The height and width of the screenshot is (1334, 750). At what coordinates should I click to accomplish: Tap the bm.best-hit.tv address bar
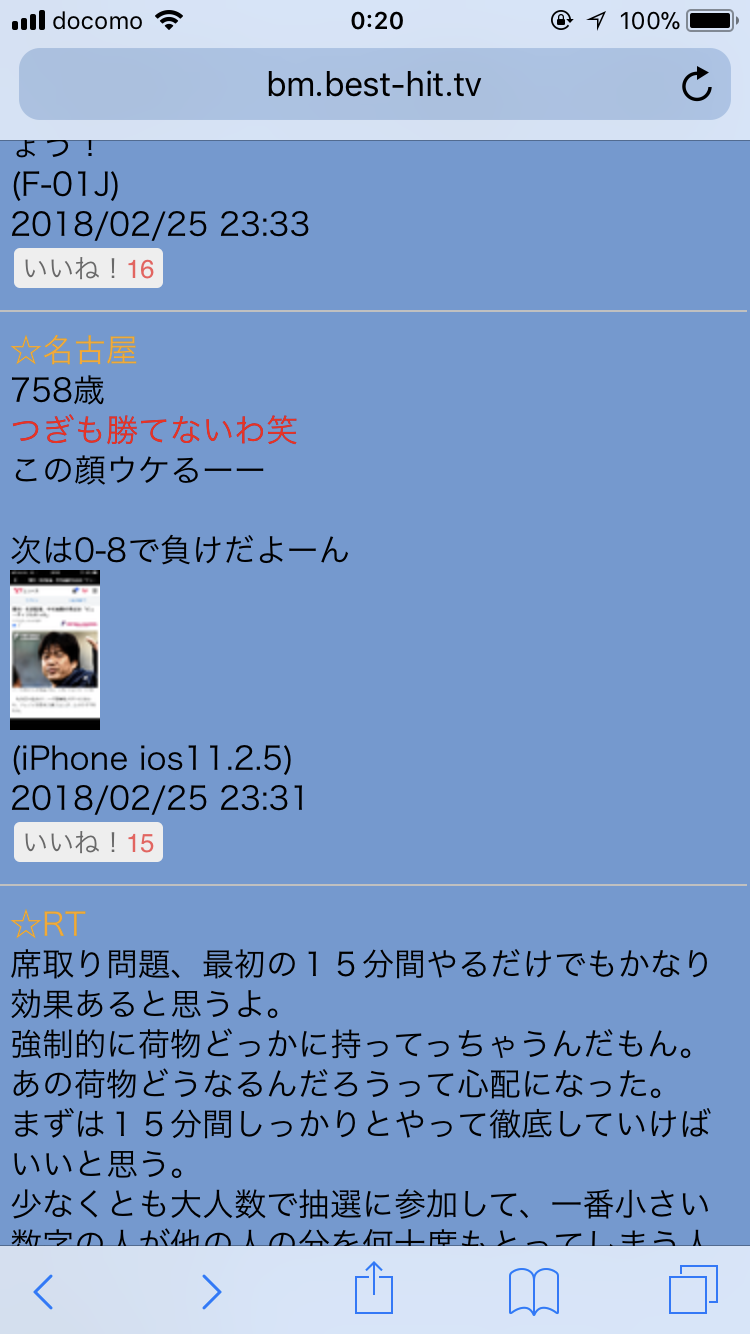(x=374, y=85)
